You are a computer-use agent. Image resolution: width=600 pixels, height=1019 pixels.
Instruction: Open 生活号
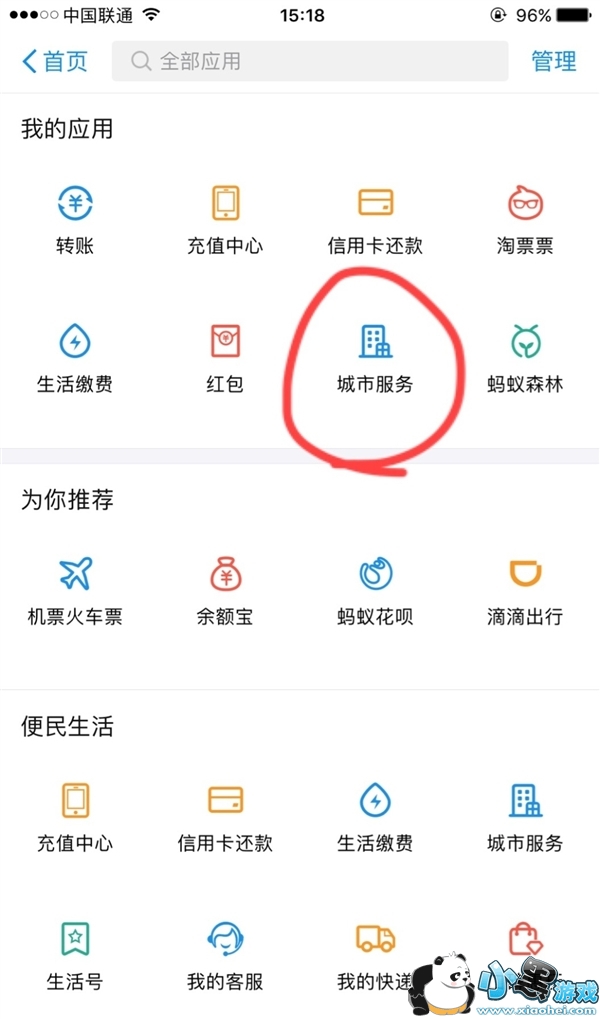[x=75, y=955]
